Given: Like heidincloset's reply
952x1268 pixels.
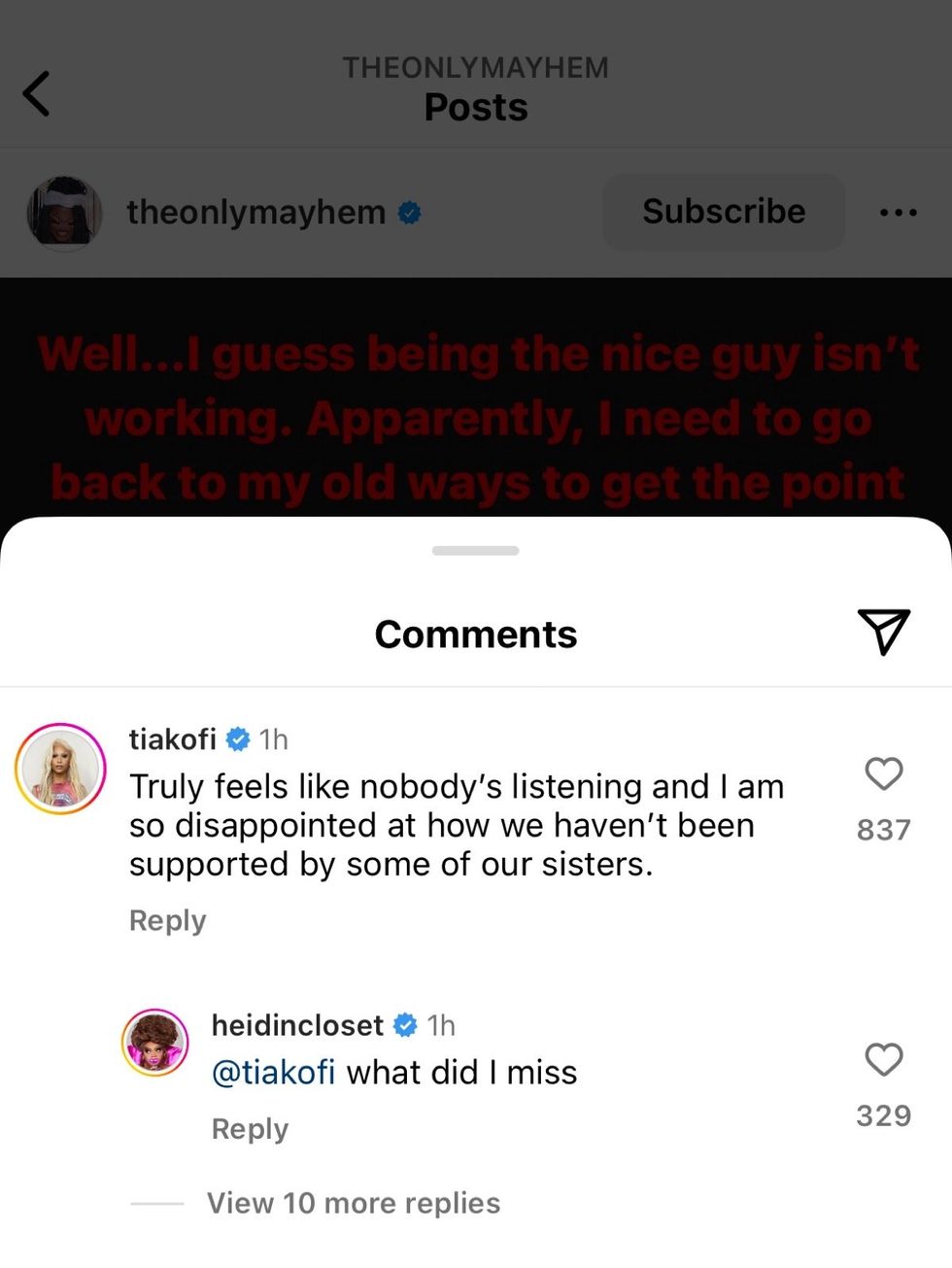Looking at the screenshot, I should click(x=883, y=1060).
